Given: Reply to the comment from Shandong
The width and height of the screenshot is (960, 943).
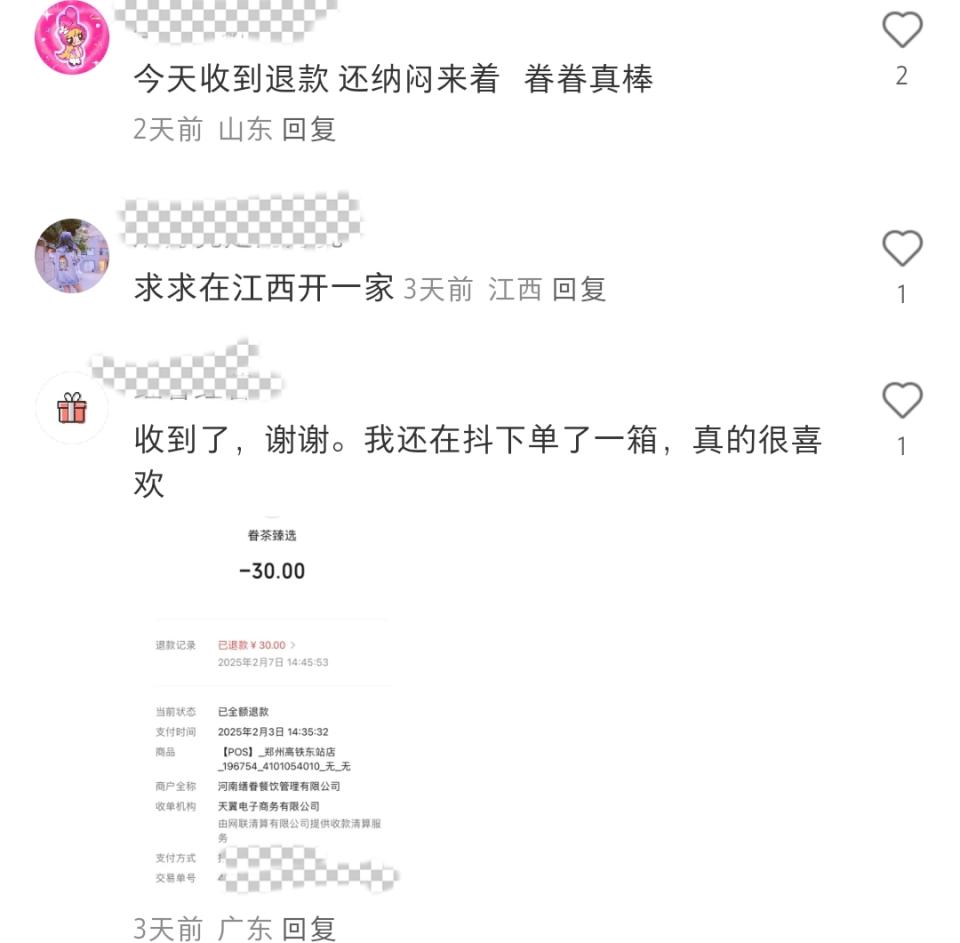Looking at the screenshot, I should coord(308,130).
